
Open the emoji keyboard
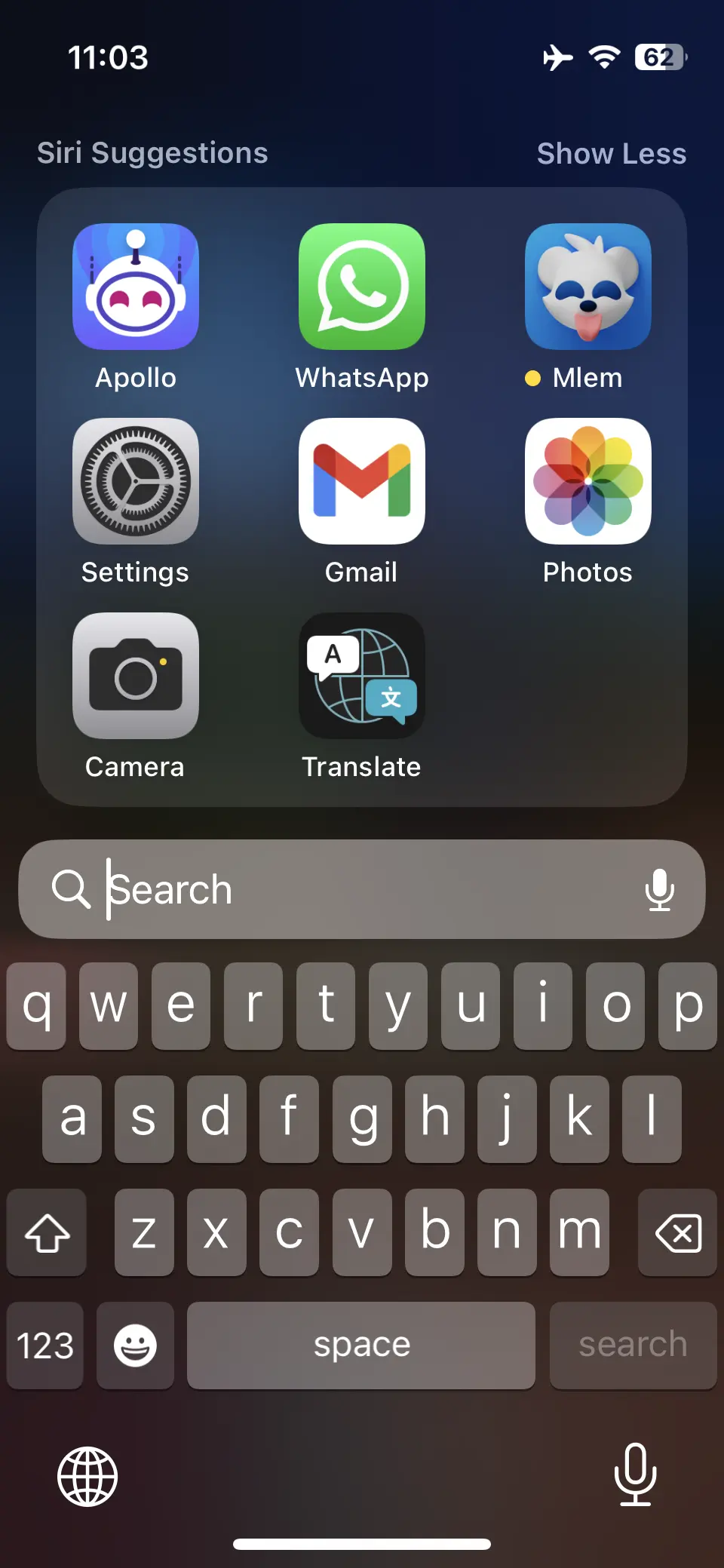[x=135, y=1346]
